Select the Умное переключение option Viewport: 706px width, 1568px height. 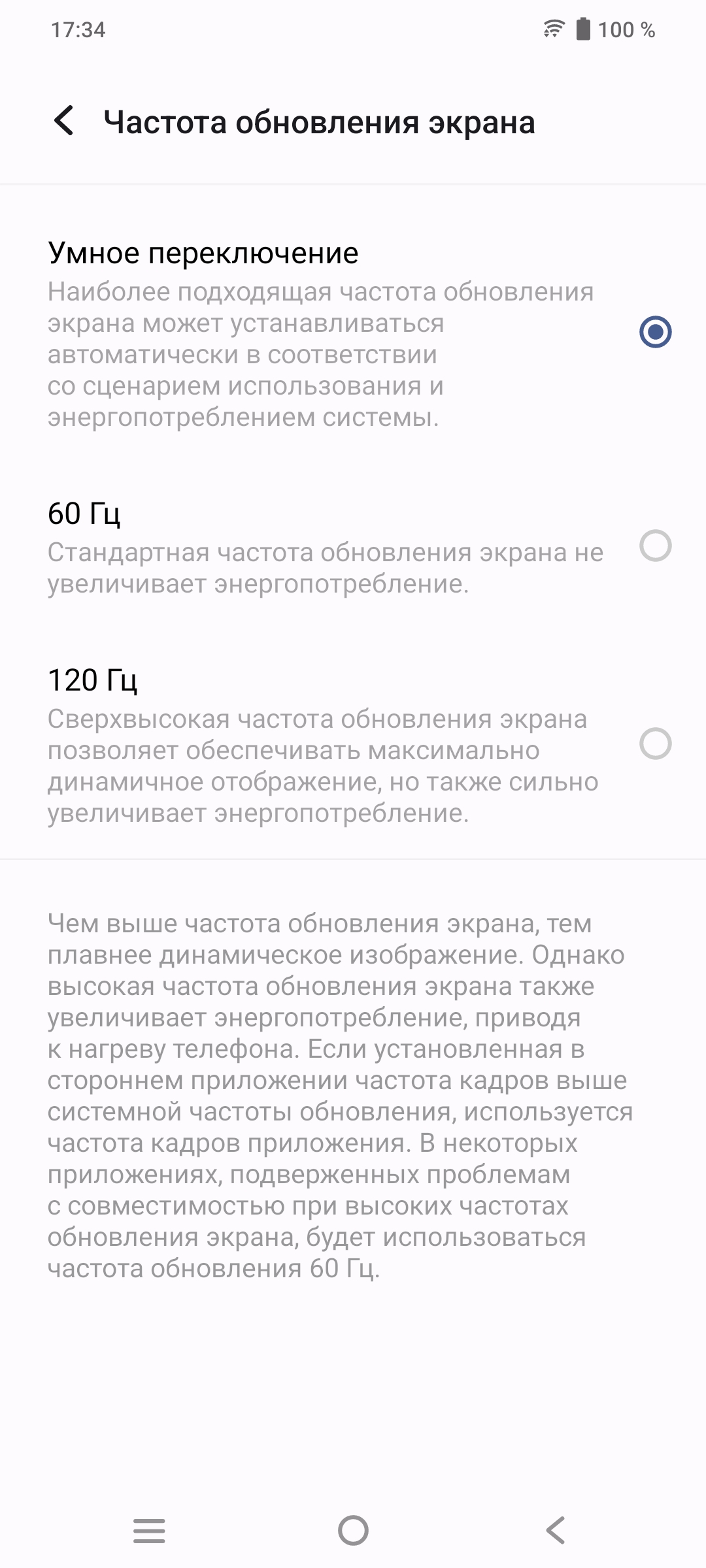655,332
